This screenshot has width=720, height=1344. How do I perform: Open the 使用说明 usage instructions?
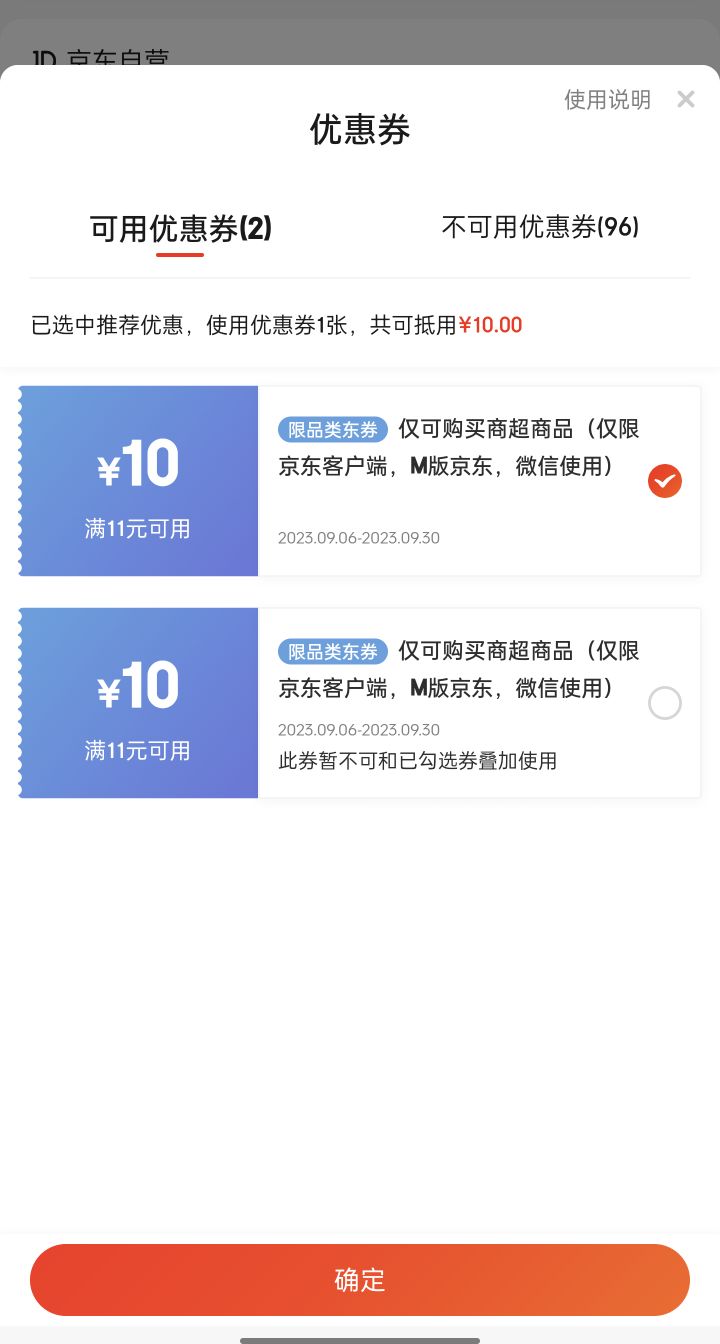click(607, 99)
